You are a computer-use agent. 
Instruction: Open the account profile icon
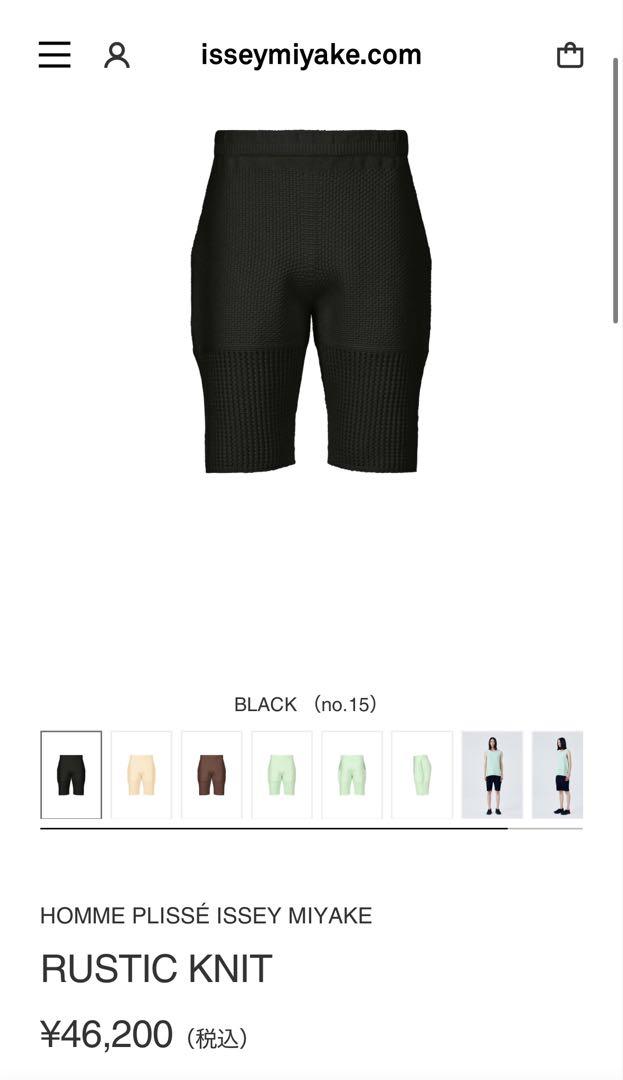(117, 55)
